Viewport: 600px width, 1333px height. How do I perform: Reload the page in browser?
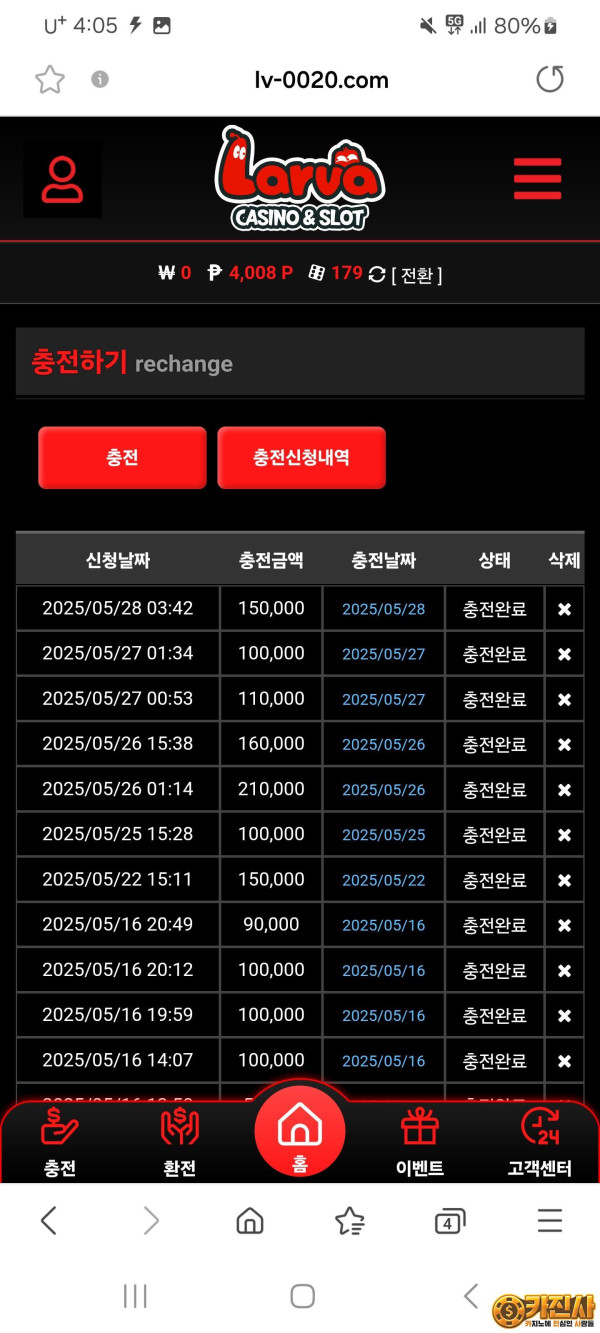[x=550, y=80]
